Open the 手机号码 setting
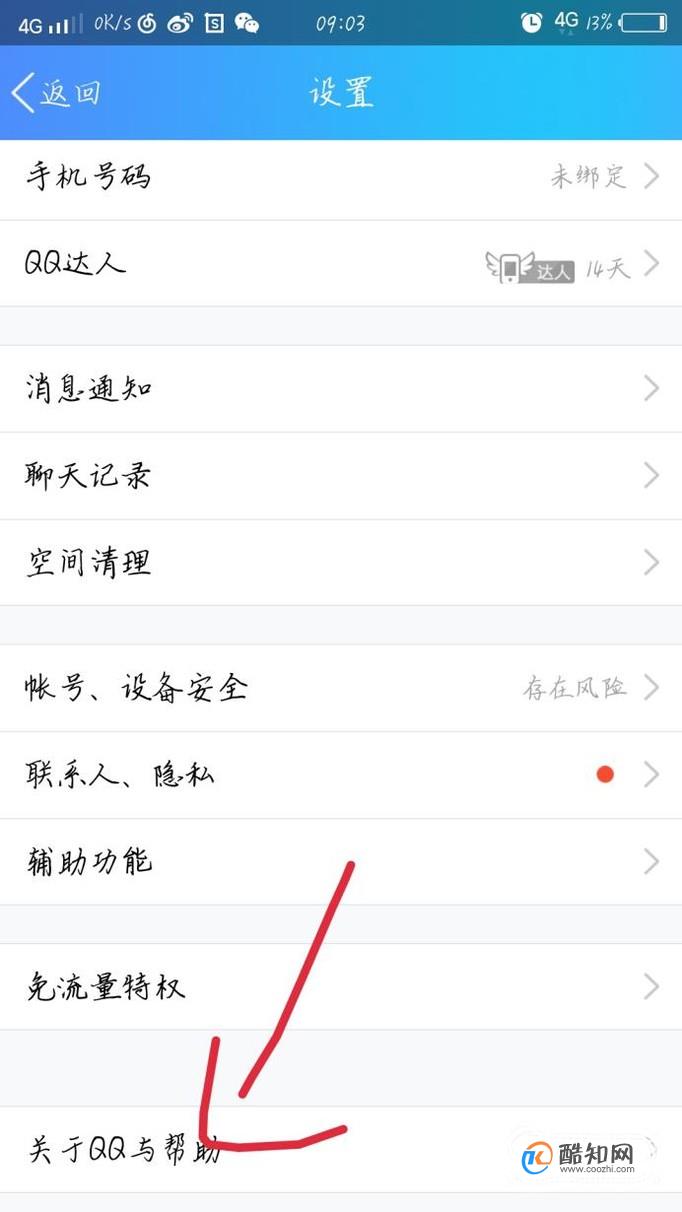The height and width of the screenshot is (1212, 682). pos(341,178)
